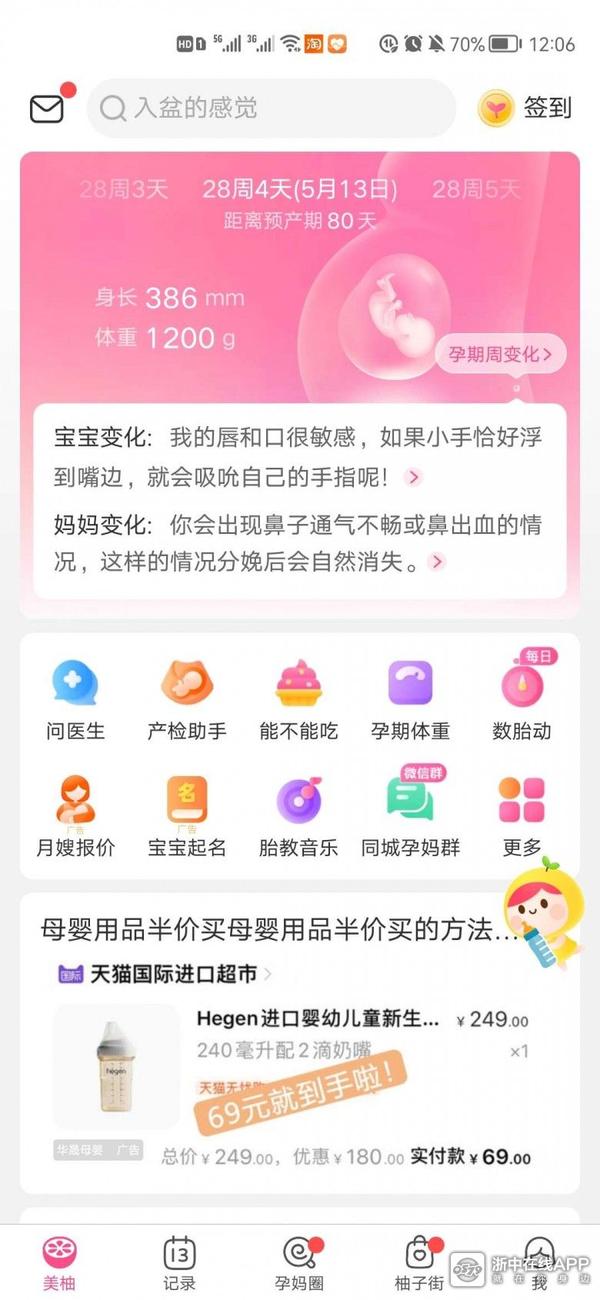Viewport: 600px width, 1300px height.
Task: Open 问医生
Action: tap(75, 700)
